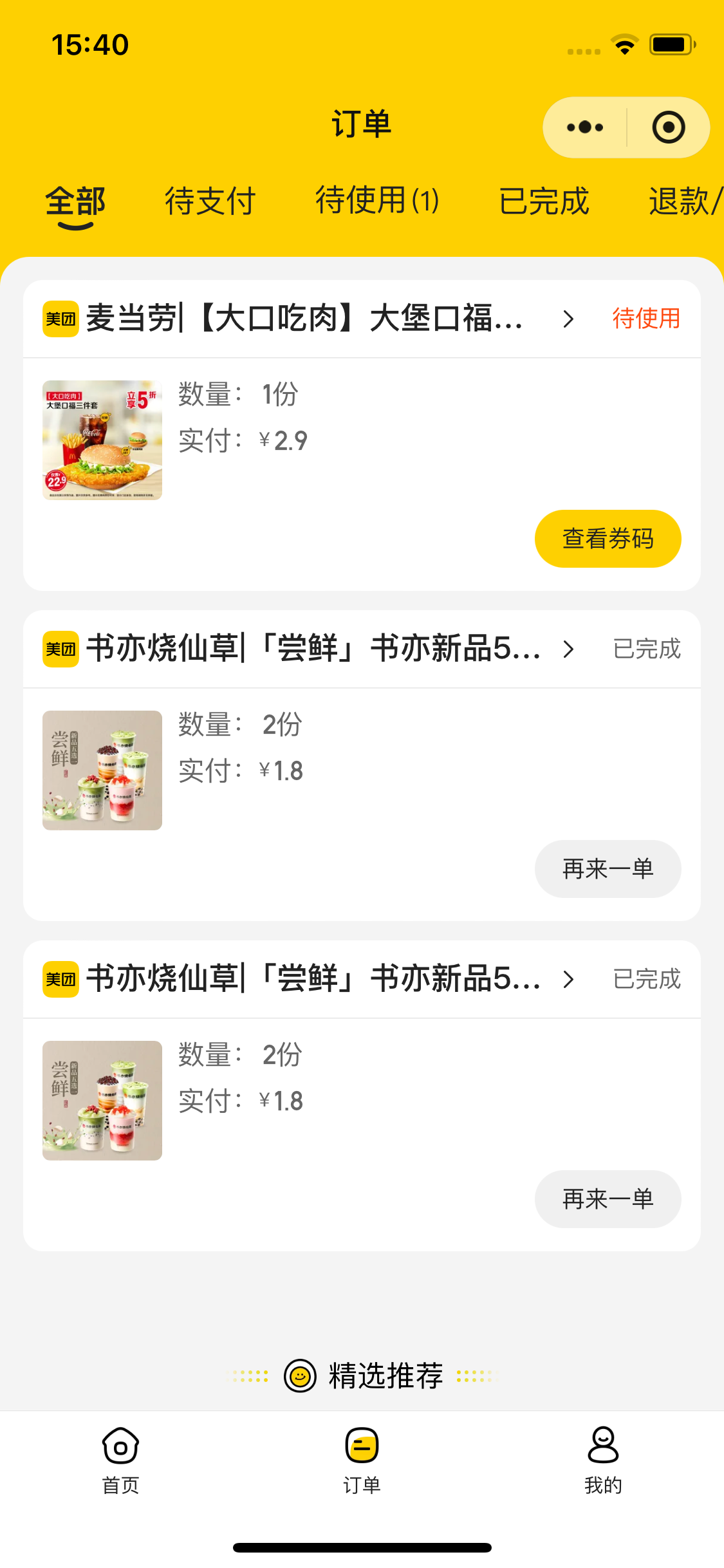Open the mini program more-options menu

click(584, 127)
